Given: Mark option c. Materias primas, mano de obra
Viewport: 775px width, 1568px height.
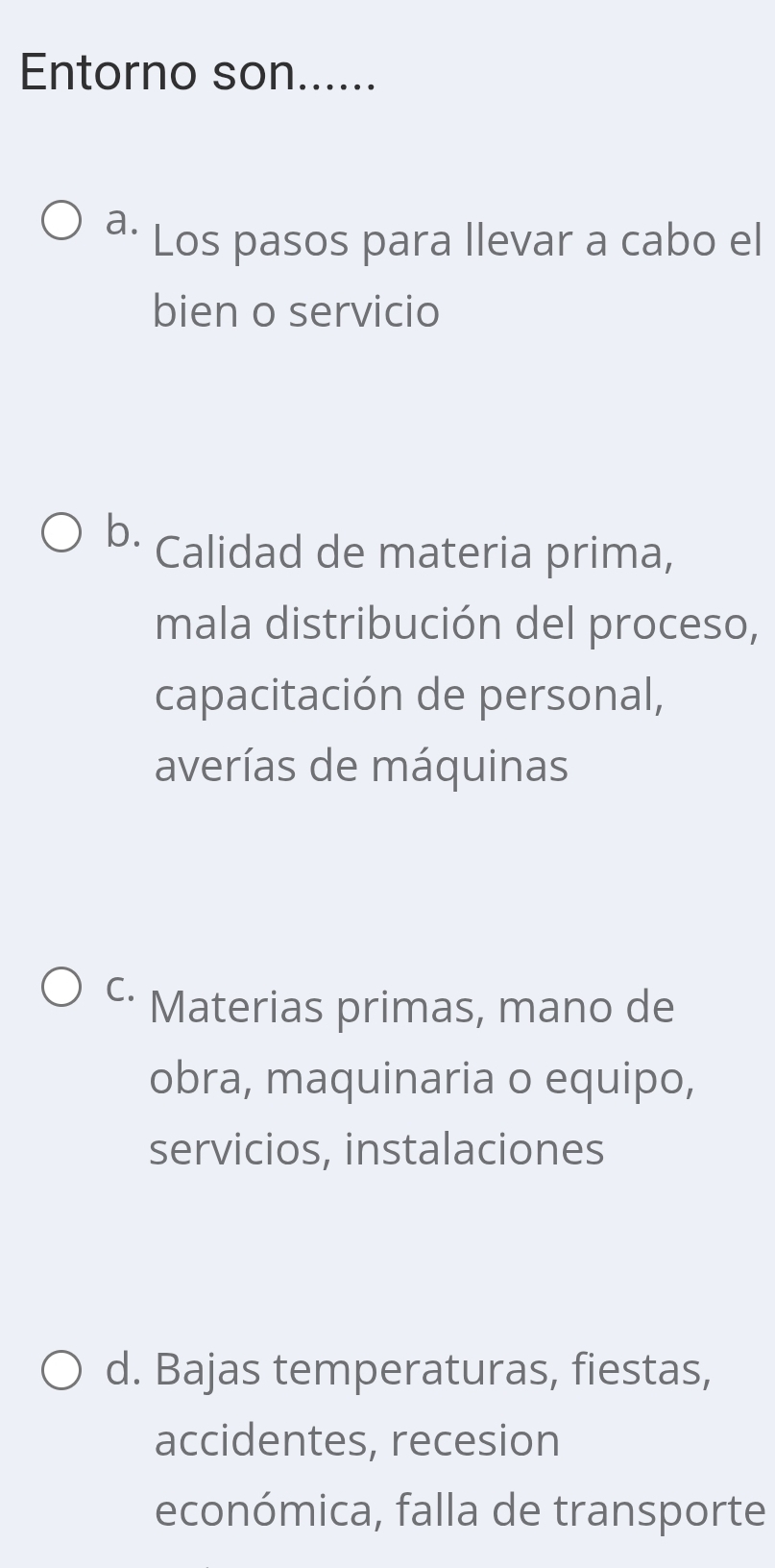Looking at the screenshot, I should pyautogui.click(x=61, y=987).
